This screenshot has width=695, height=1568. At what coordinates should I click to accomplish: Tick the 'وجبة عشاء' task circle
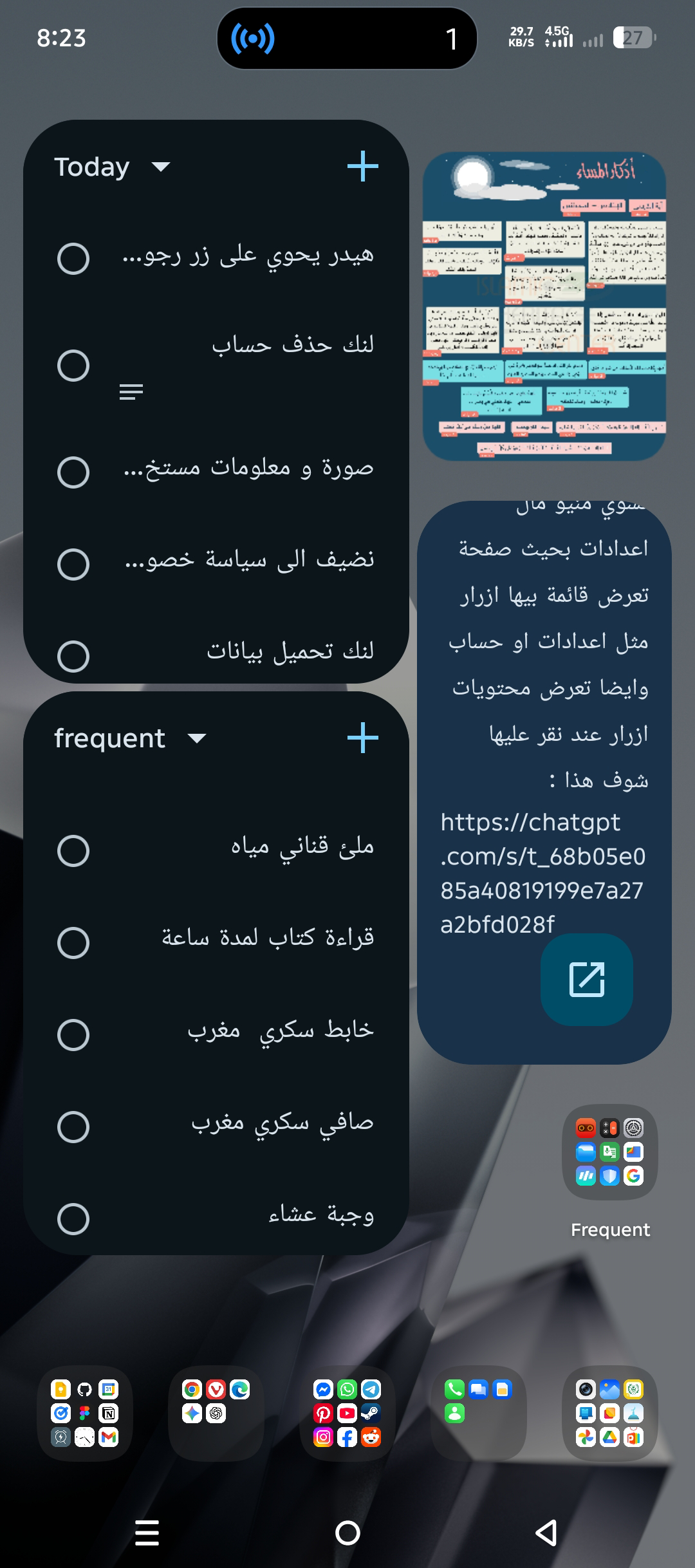click(73, 1219)
